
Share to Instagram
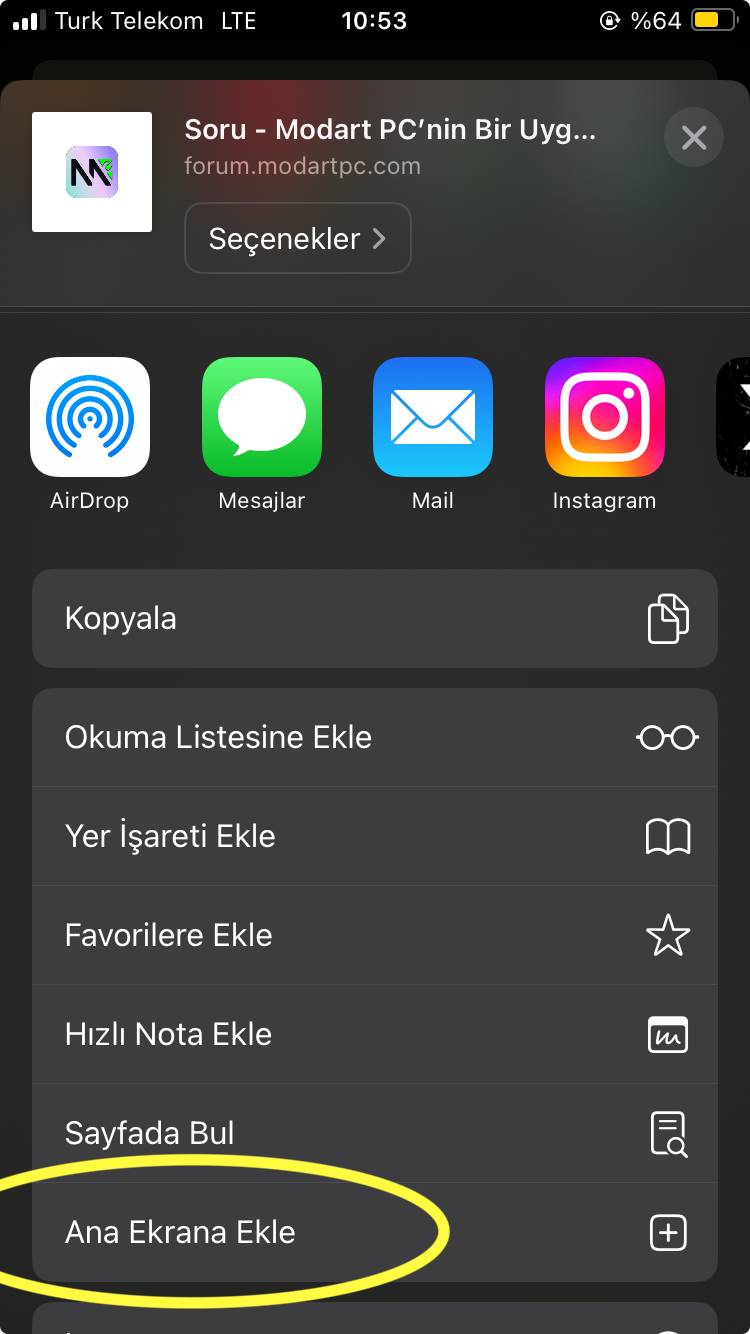point(604,417)
